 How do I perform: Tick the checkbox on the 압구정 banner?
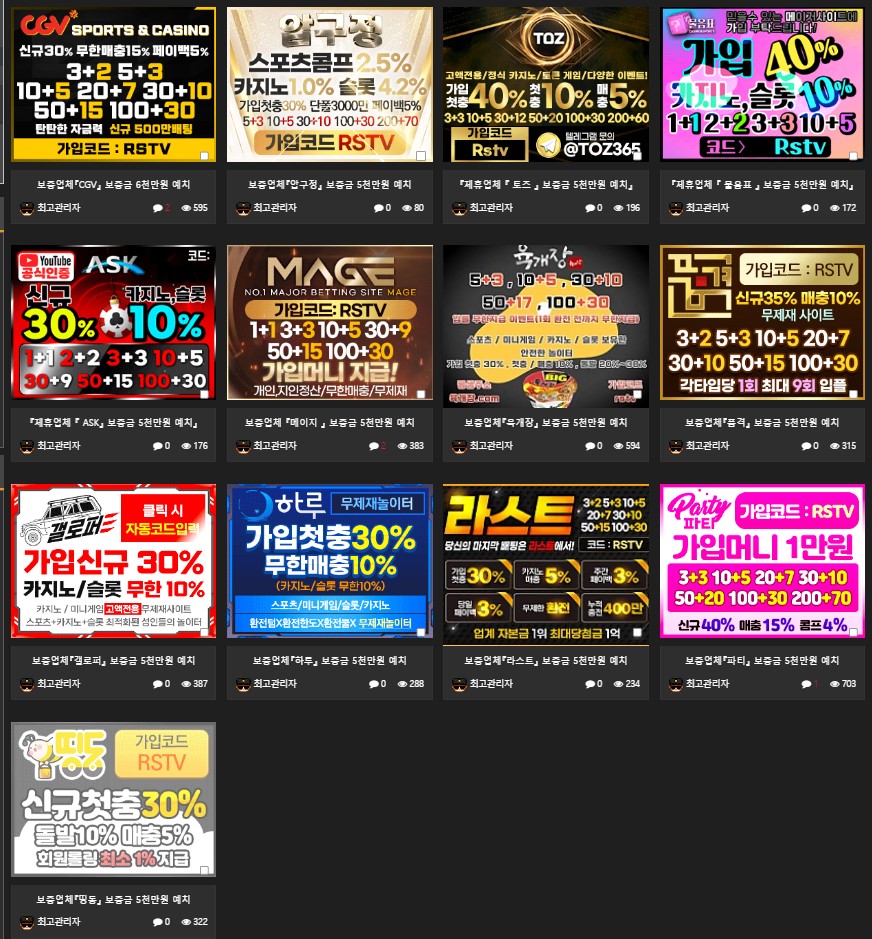421,156
